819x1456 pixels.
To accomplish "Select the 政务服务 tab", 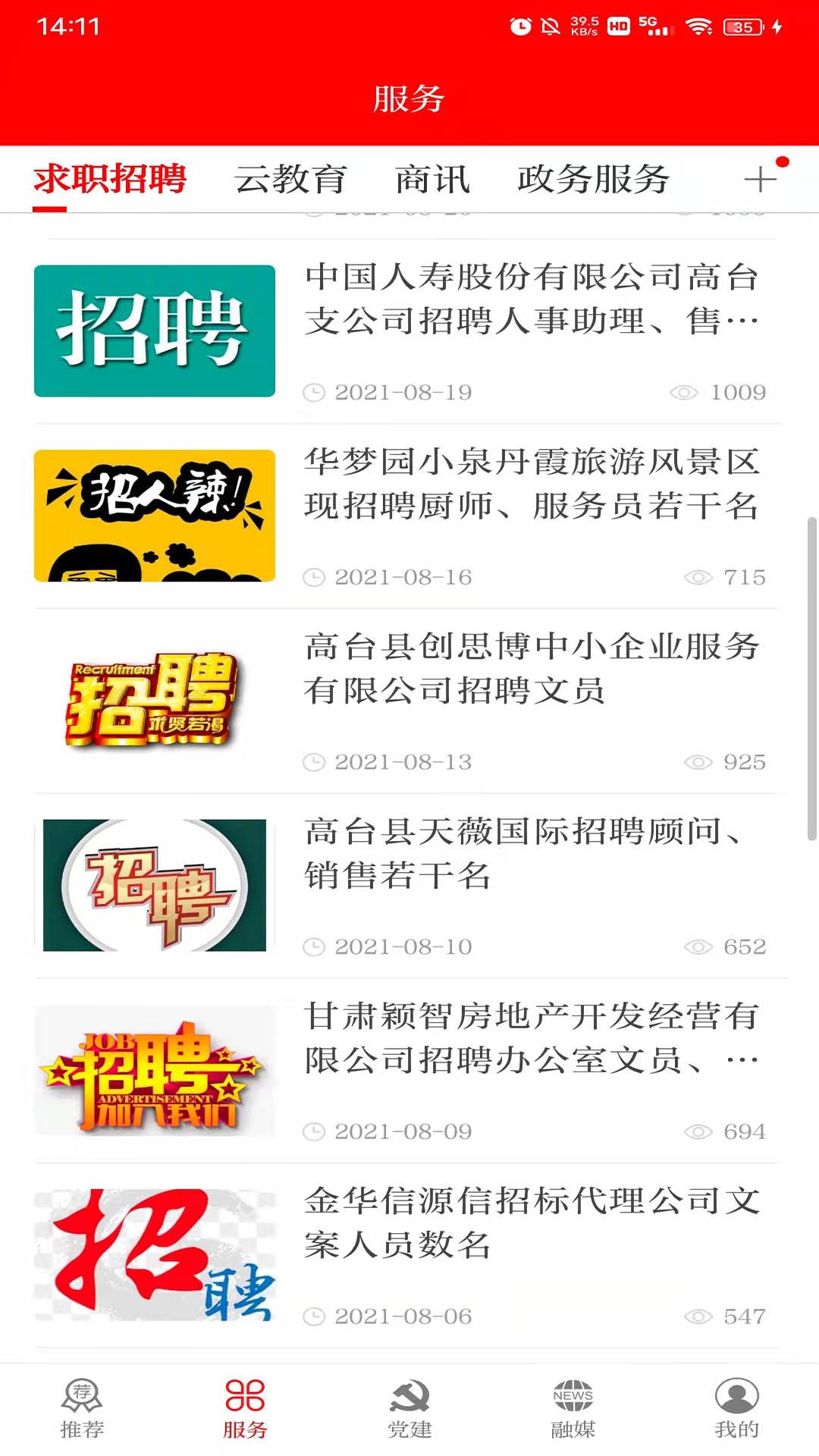I will pyautogui.click(x=593, y=180).
